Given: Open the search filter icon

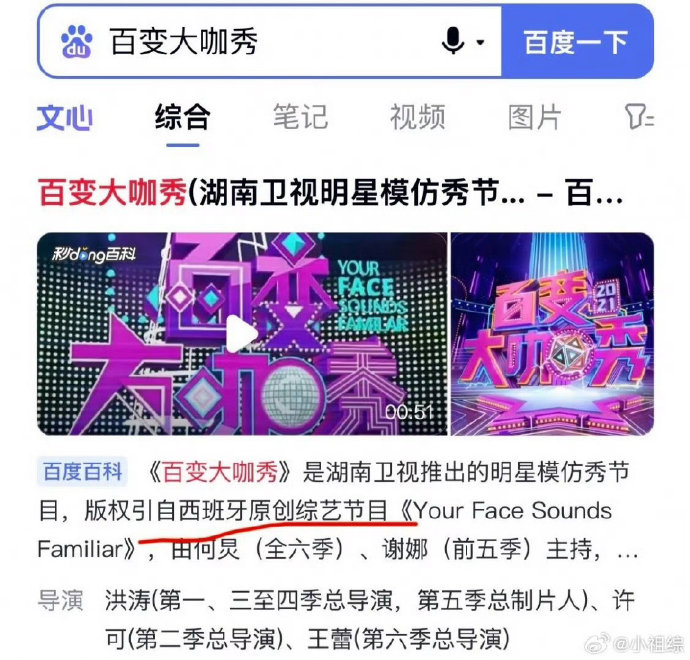Looking at the screenshot, I should [x=638, y=117].
